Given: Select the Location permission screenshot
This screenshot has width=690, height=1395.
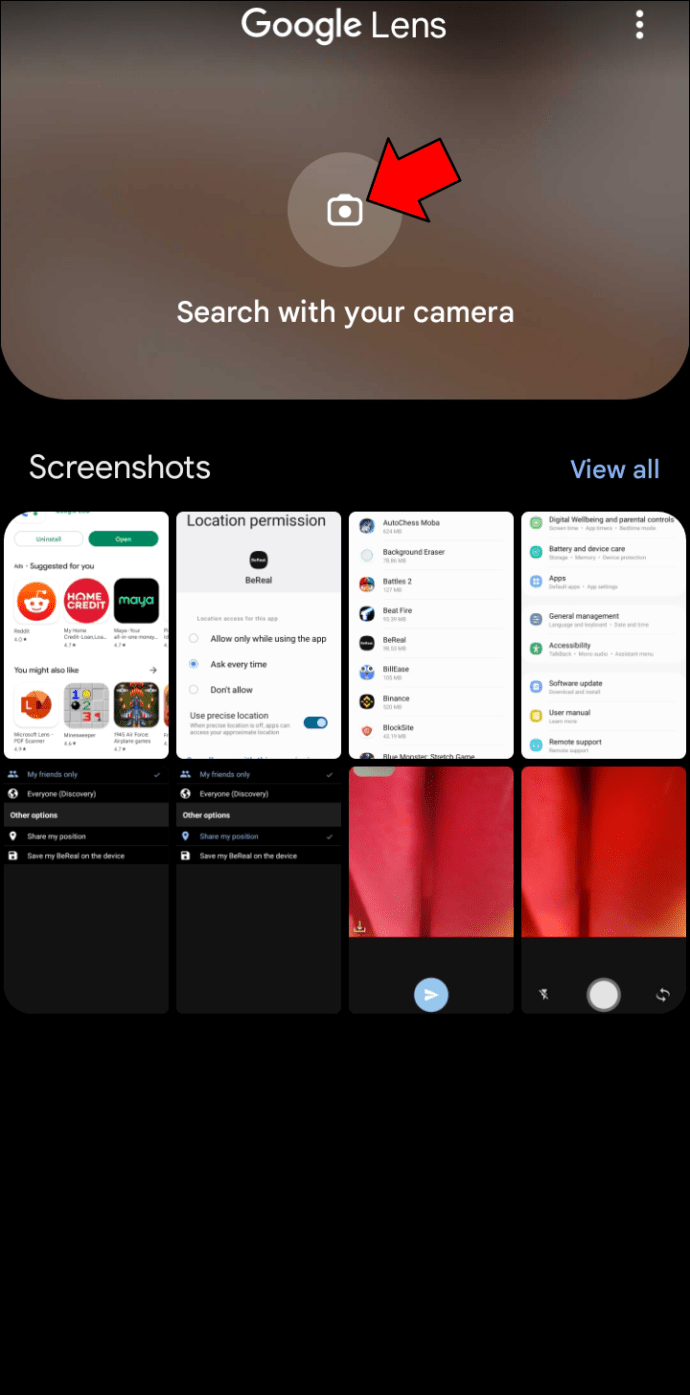Looking at the screenshot, I should click(259, 635).
